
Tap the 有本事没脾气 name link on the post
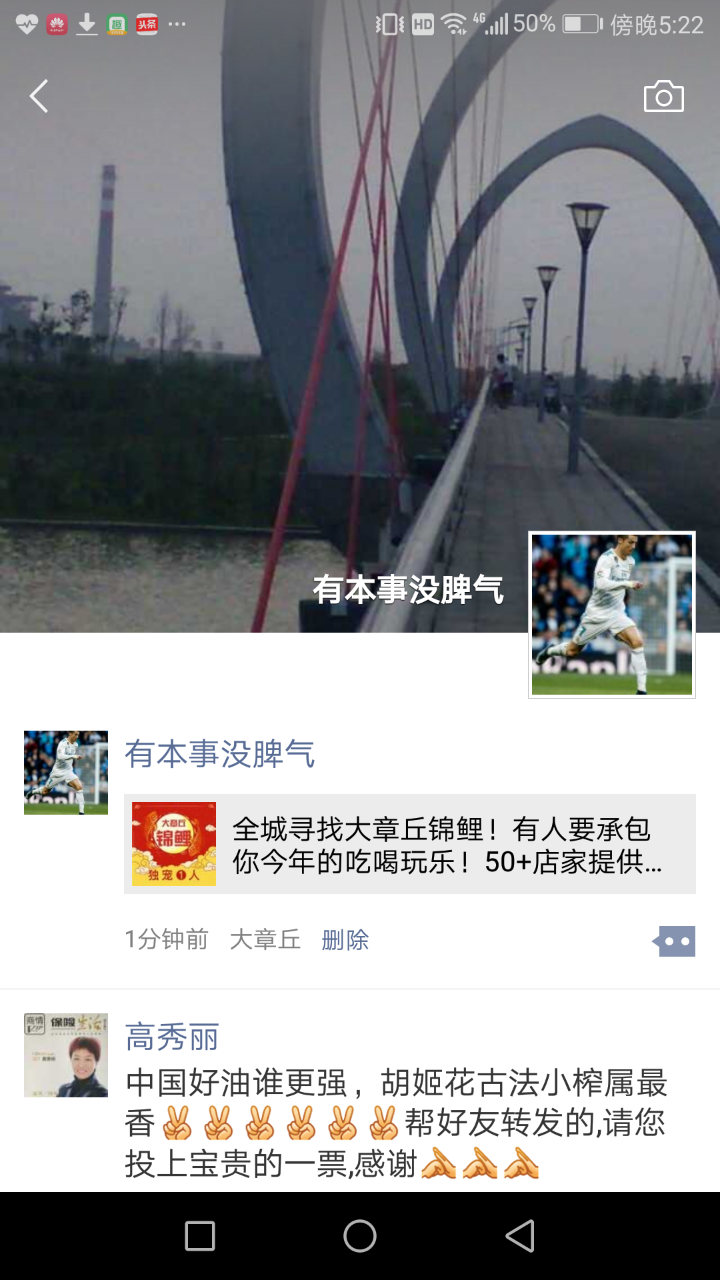[220, 754]
